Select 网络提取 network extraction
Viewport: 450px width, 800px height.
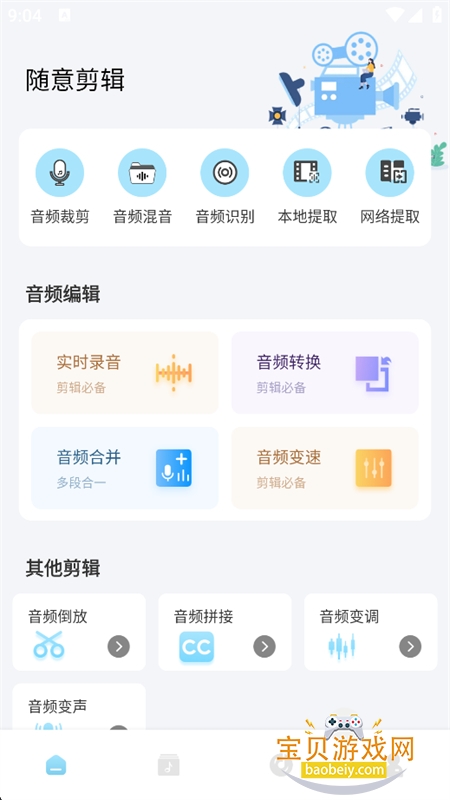coord(390,186)
